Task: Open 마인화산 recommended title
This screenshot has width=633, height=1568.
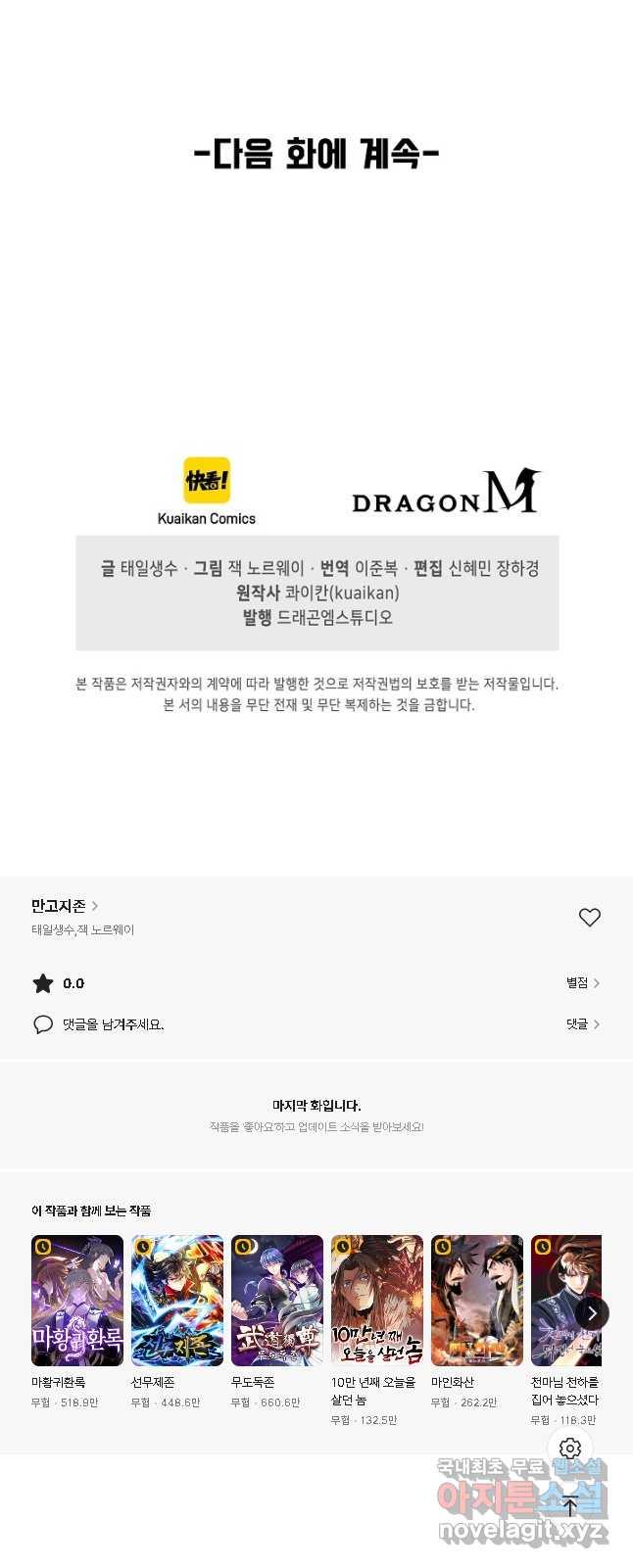Action: coord(477,1301)
